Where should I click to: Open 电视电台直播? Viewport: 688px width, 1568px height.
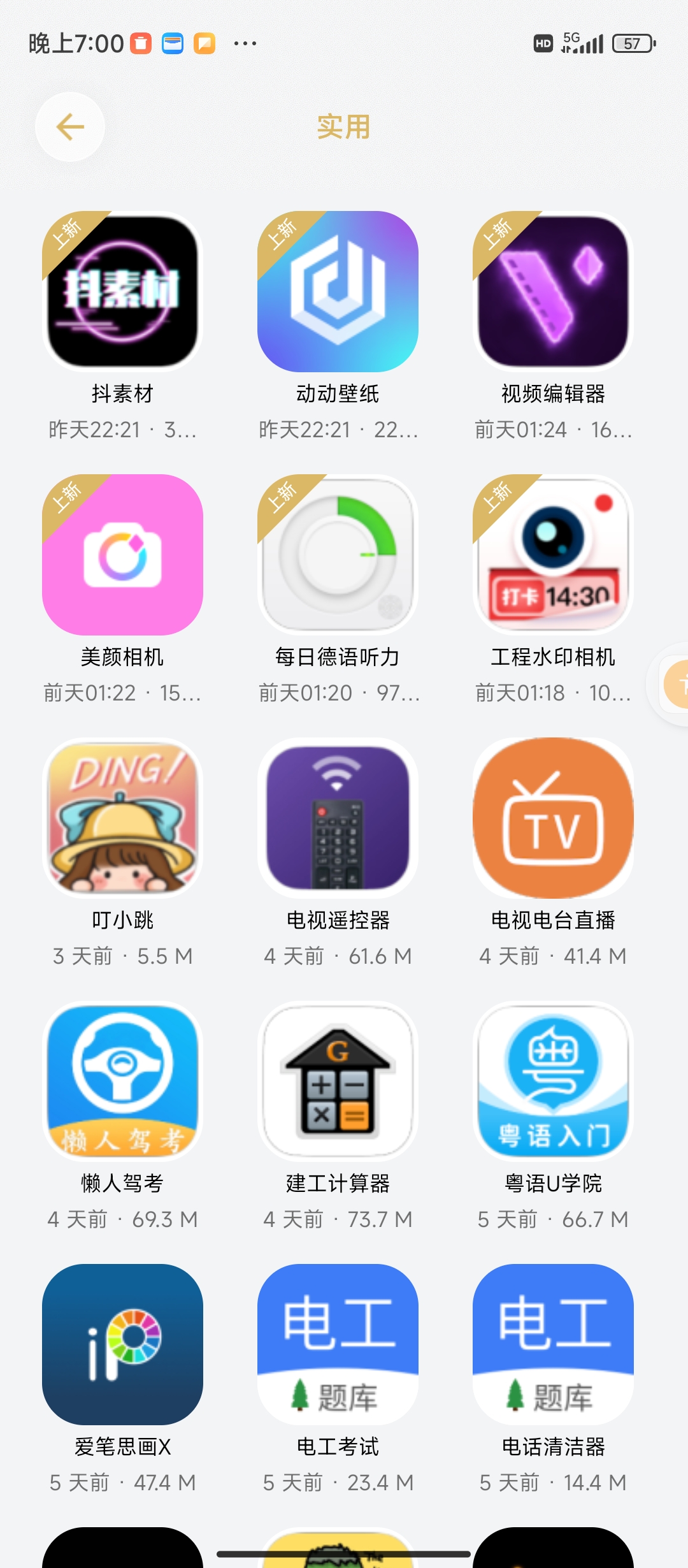tap(553, 818)
